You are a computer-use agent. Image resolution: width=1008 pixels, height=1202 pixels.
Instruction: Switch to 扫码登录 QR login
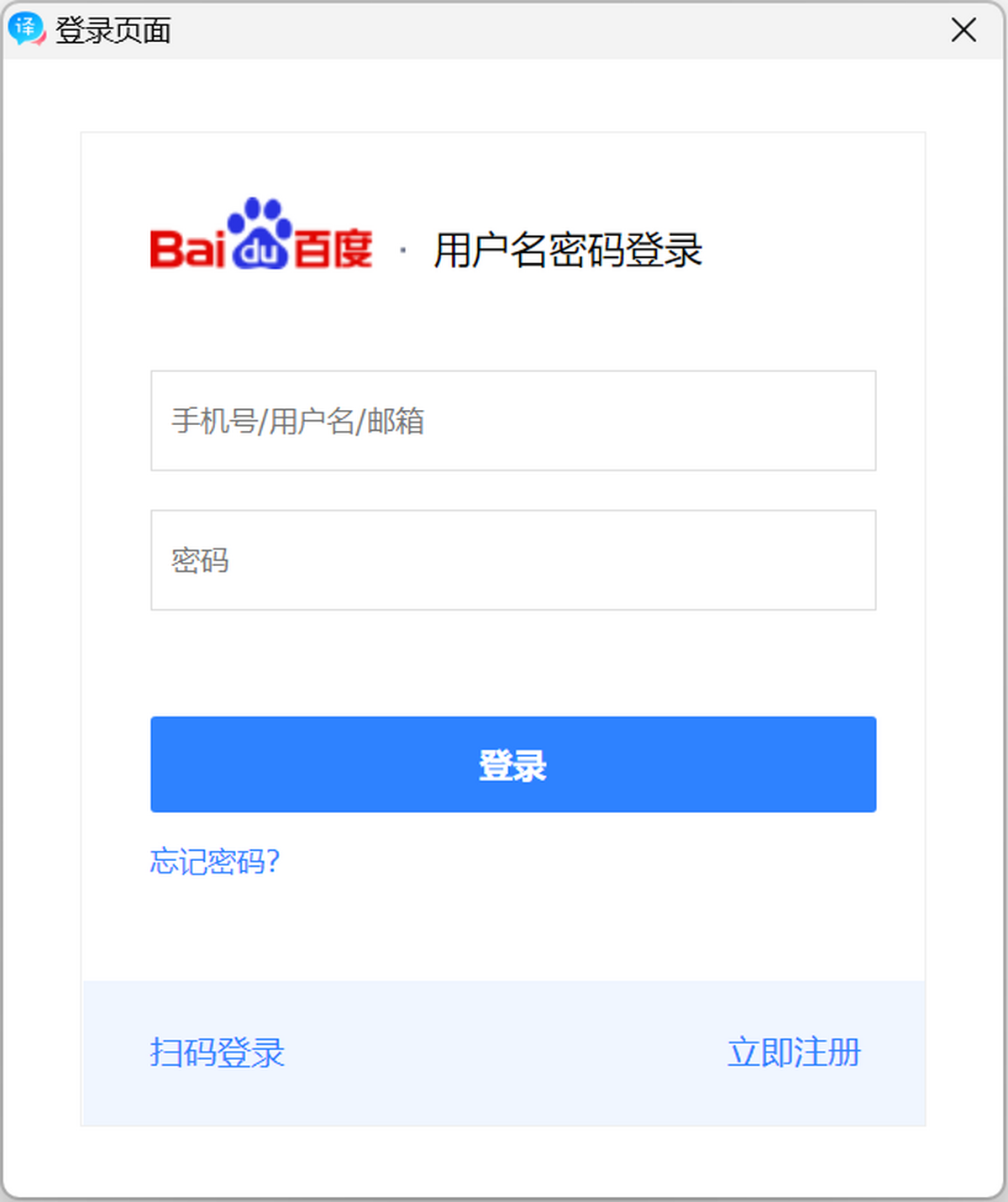[217, 1052]
